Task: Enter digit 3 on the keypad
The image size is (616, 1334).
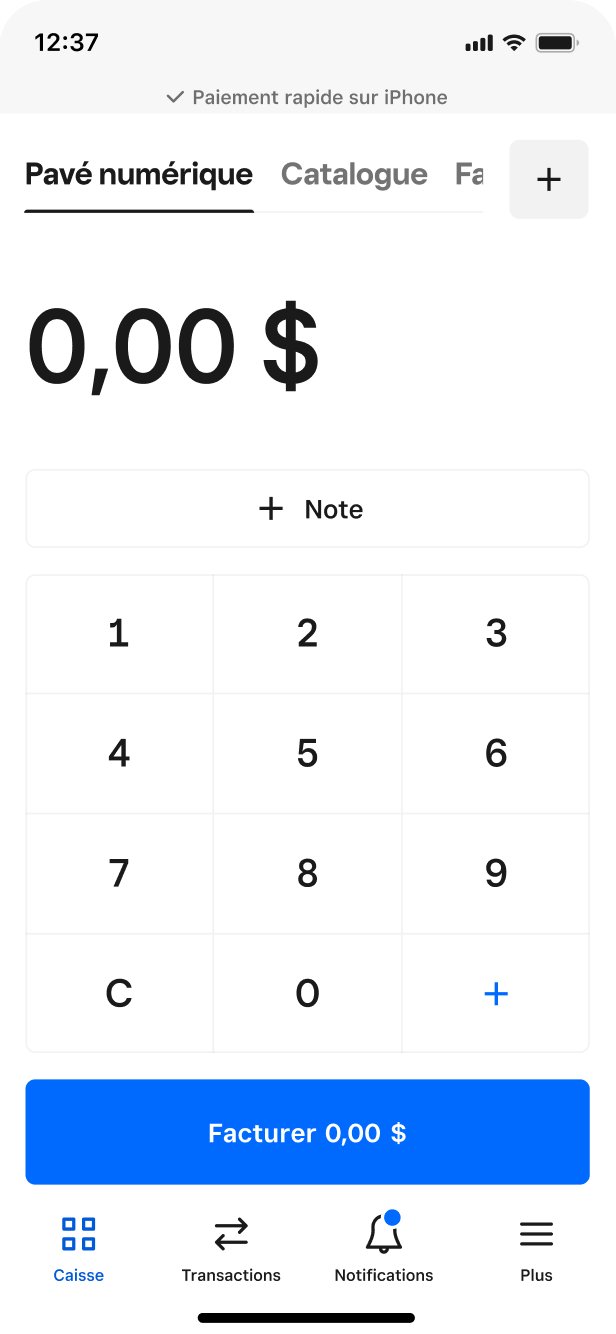Action: [496, 634]
